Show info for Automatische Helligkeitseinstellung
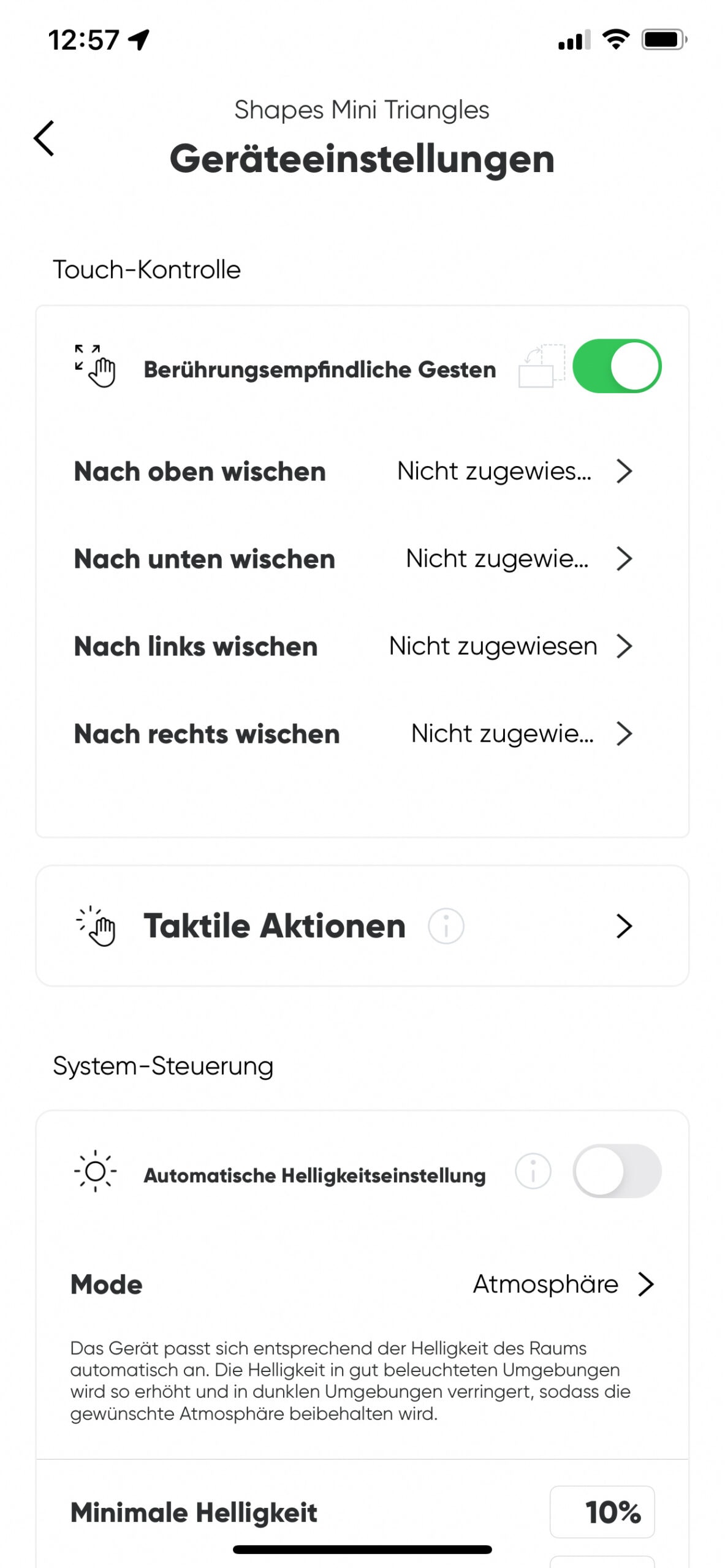 point(533,1171)
